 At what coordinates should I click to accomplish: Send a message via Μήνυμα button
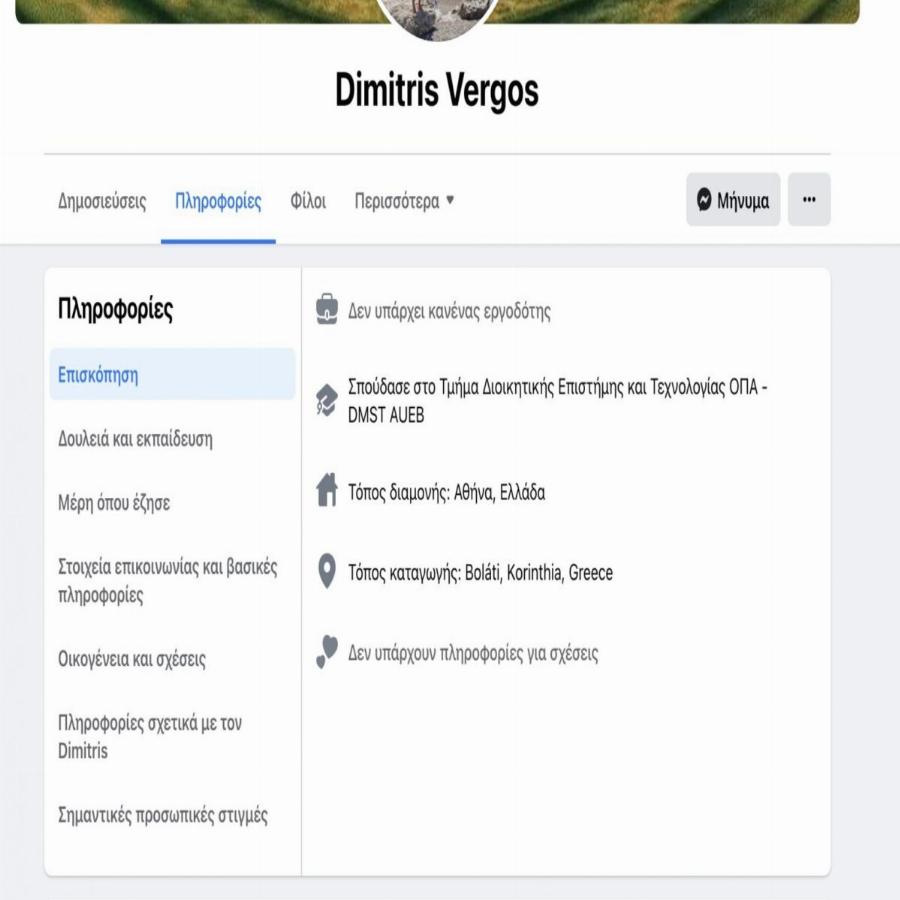tap(733, 200)
